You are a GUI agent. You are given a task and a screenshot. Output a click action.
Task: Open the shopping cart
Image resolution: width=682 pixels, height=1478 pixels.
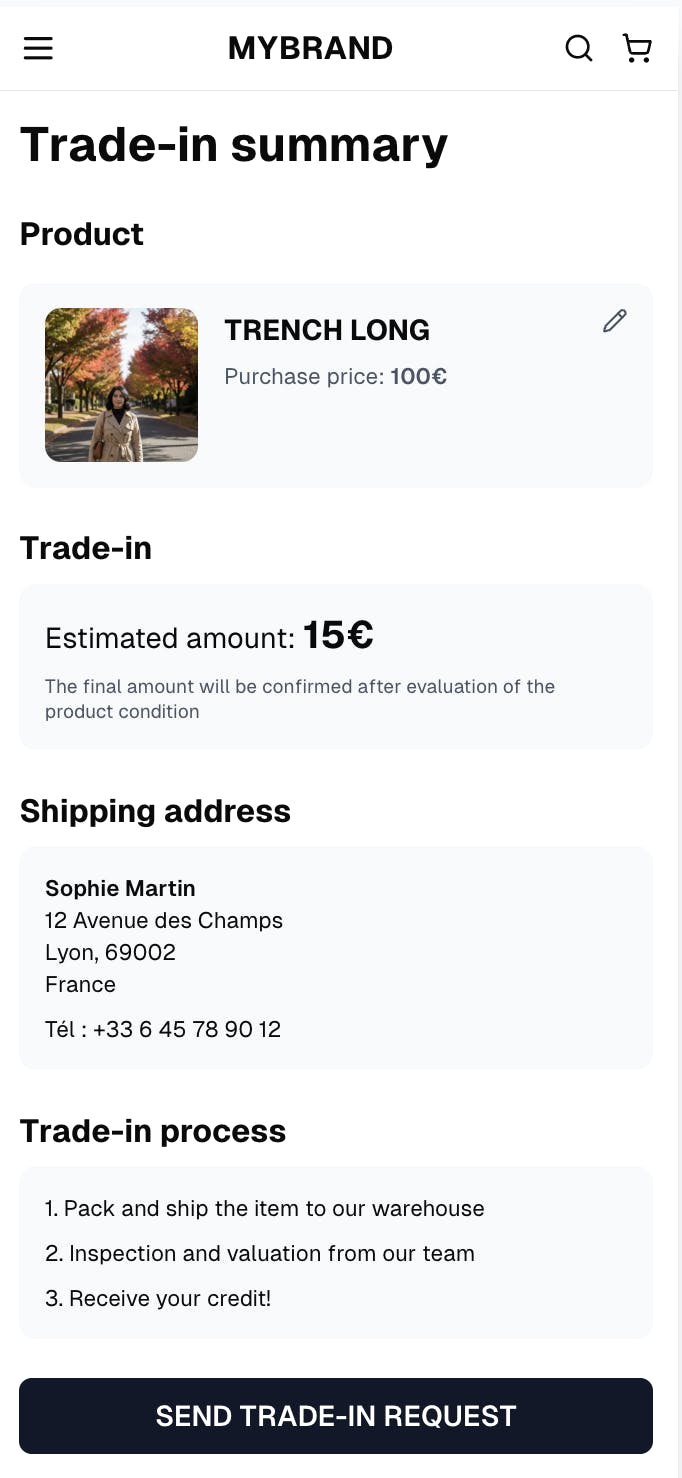pos(637,48)
